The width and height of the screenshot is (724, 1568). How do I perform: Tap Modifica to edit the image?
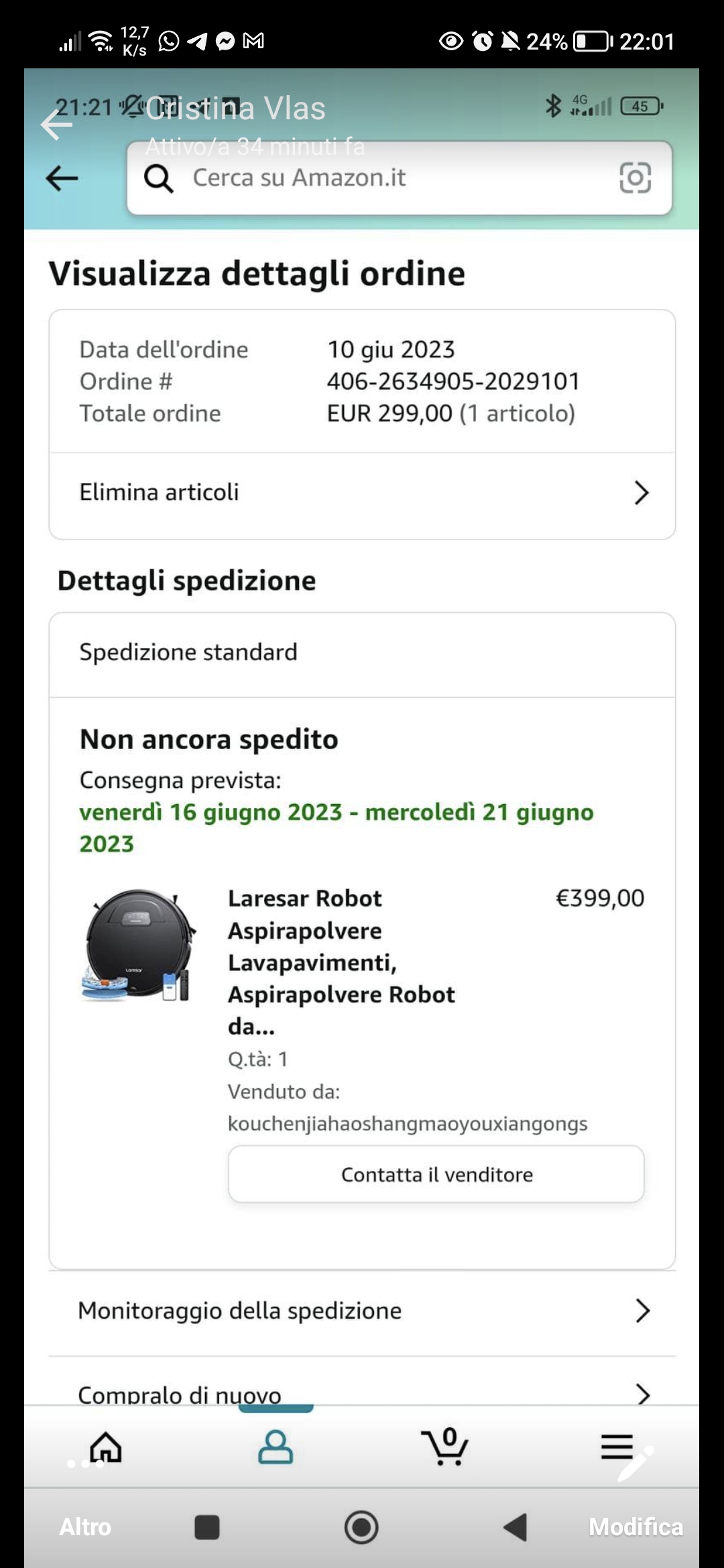point(636,1526)
